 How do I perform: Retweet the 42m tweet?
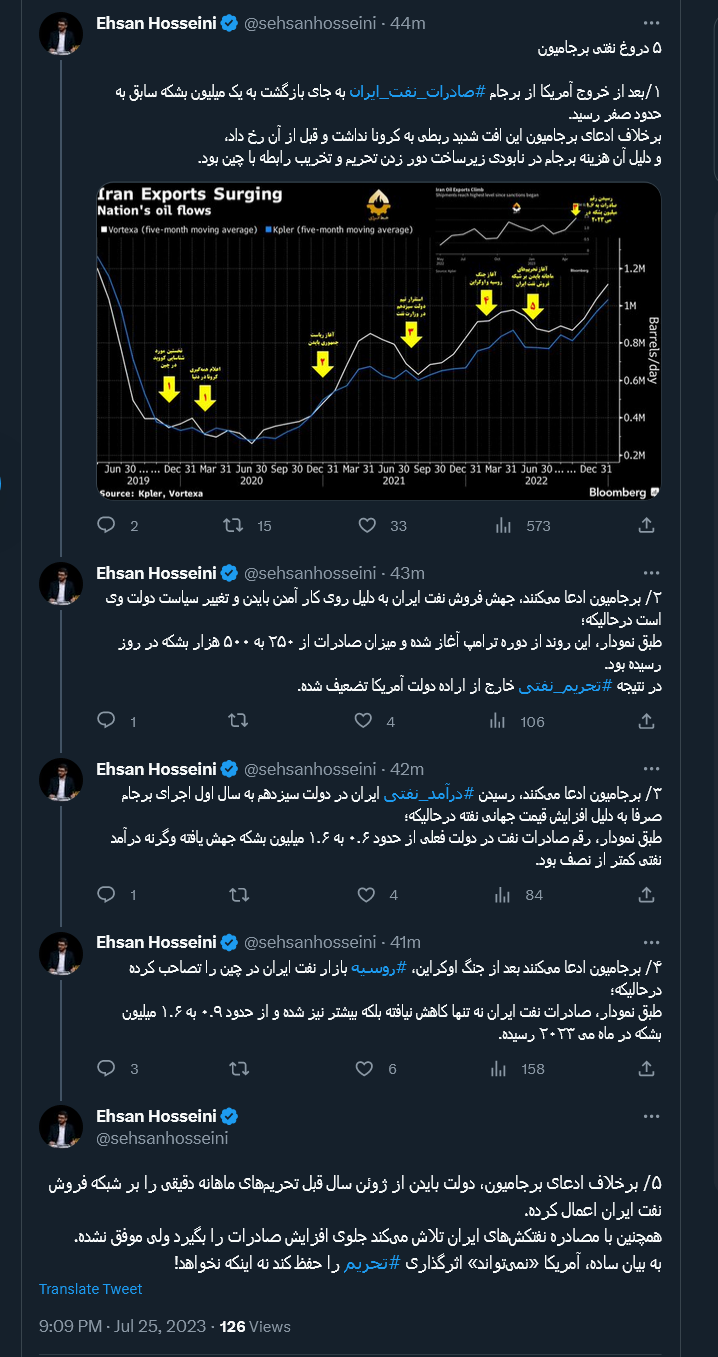click(238, 894)
